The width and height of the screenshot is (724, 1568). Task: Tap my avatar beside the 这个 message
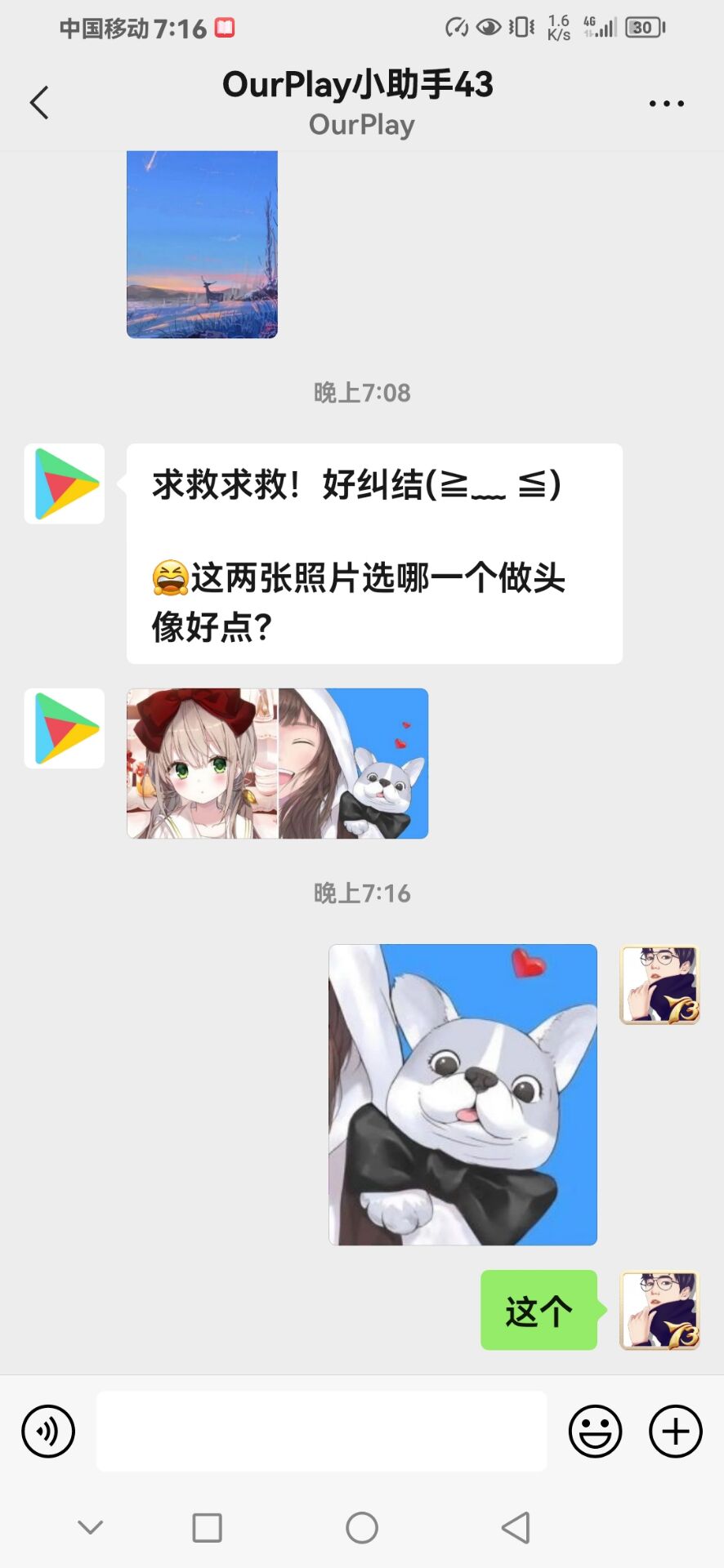click(x=659, y=1310)
